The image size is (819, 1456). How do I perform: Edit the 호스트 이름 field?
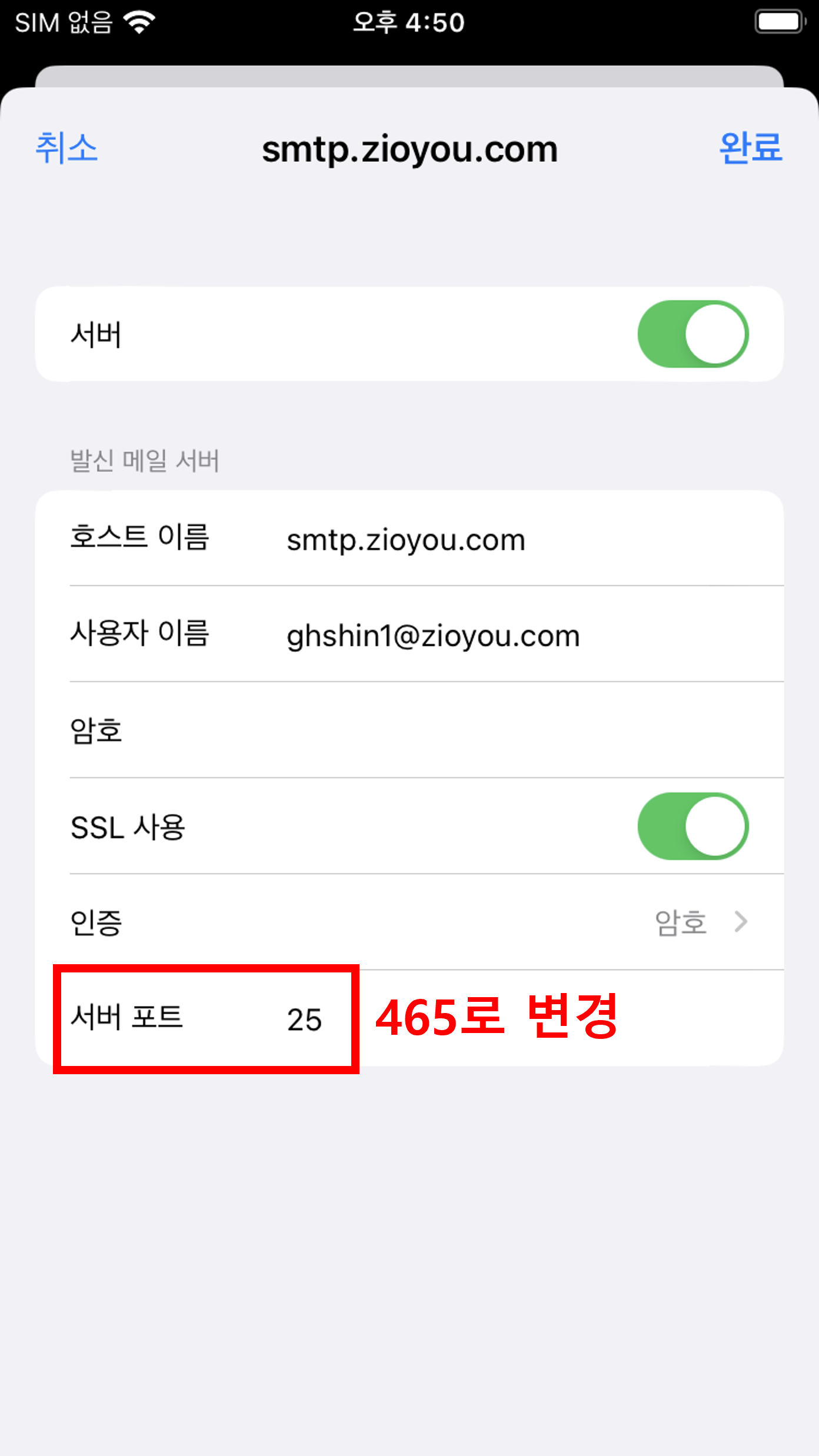[x=409, y=538]
